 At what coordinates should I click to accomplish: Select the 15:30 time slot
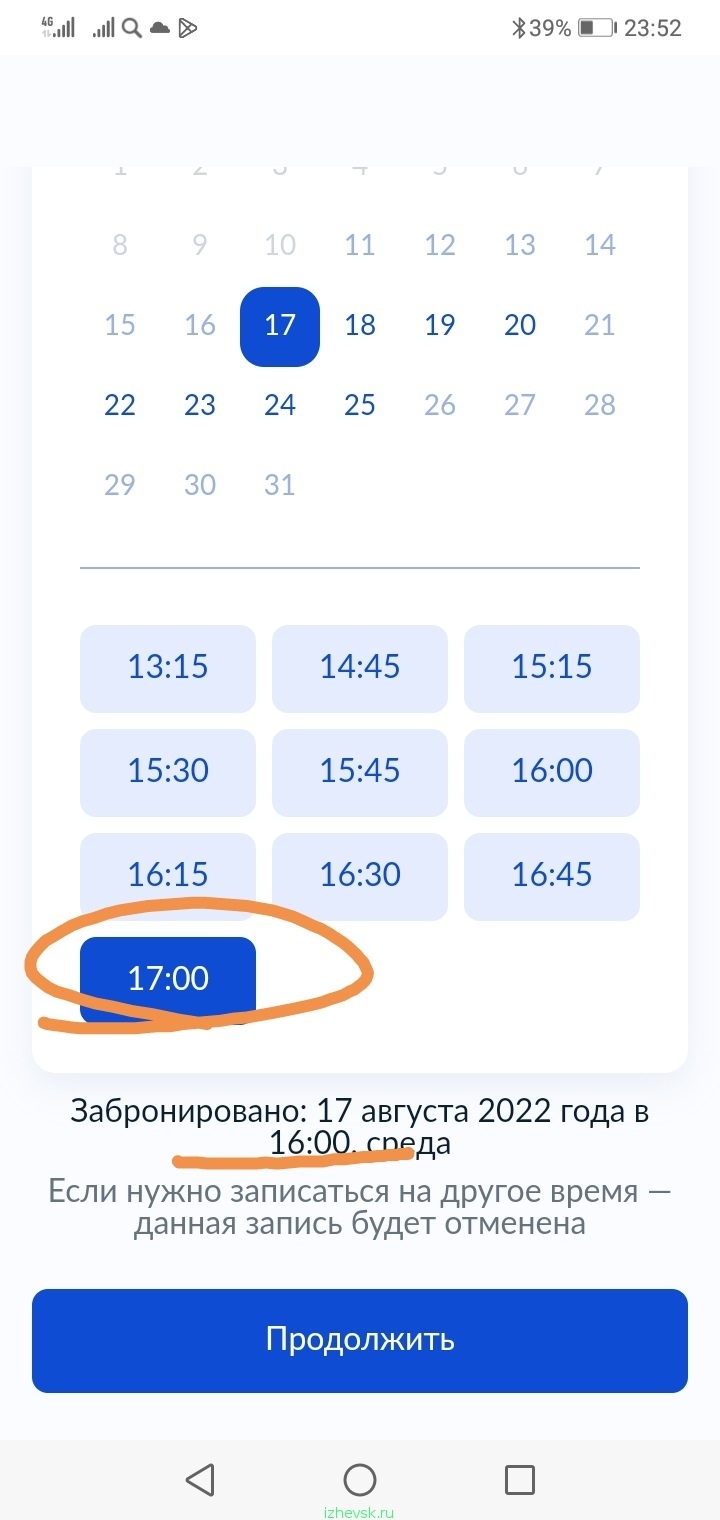click(168, 772)
